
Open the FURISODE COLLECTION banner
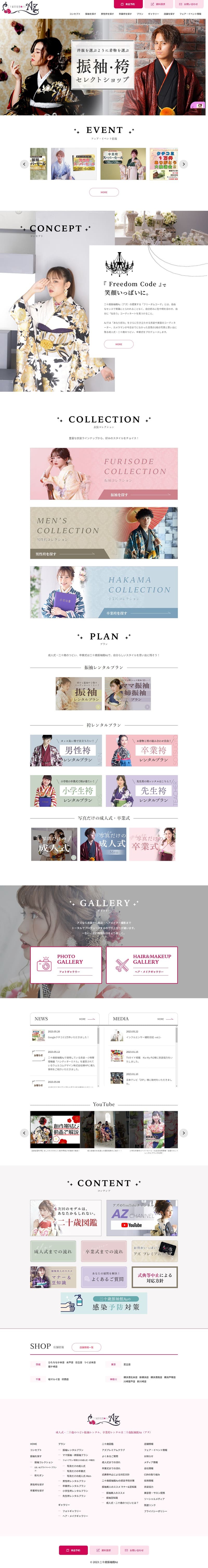(x=104, y=474)
